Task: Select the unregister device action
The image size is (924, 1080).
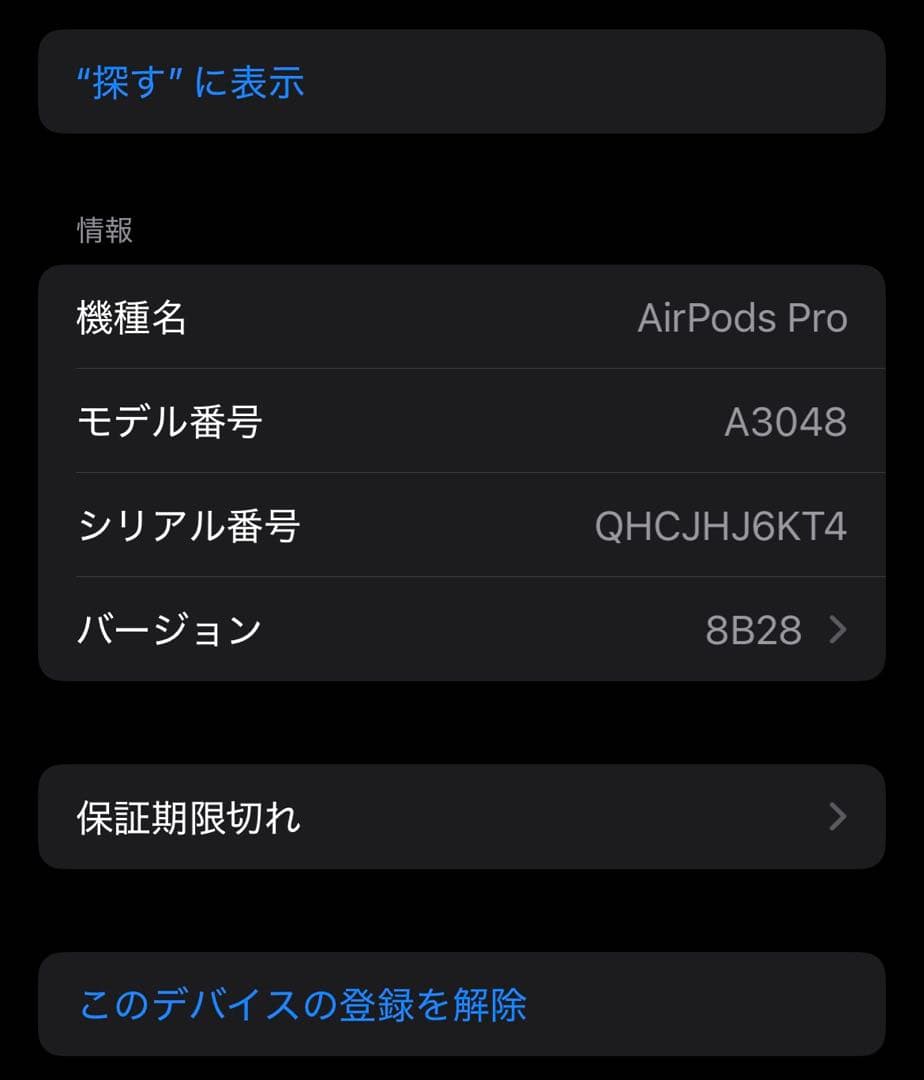Action: (x=298, y=1007)
